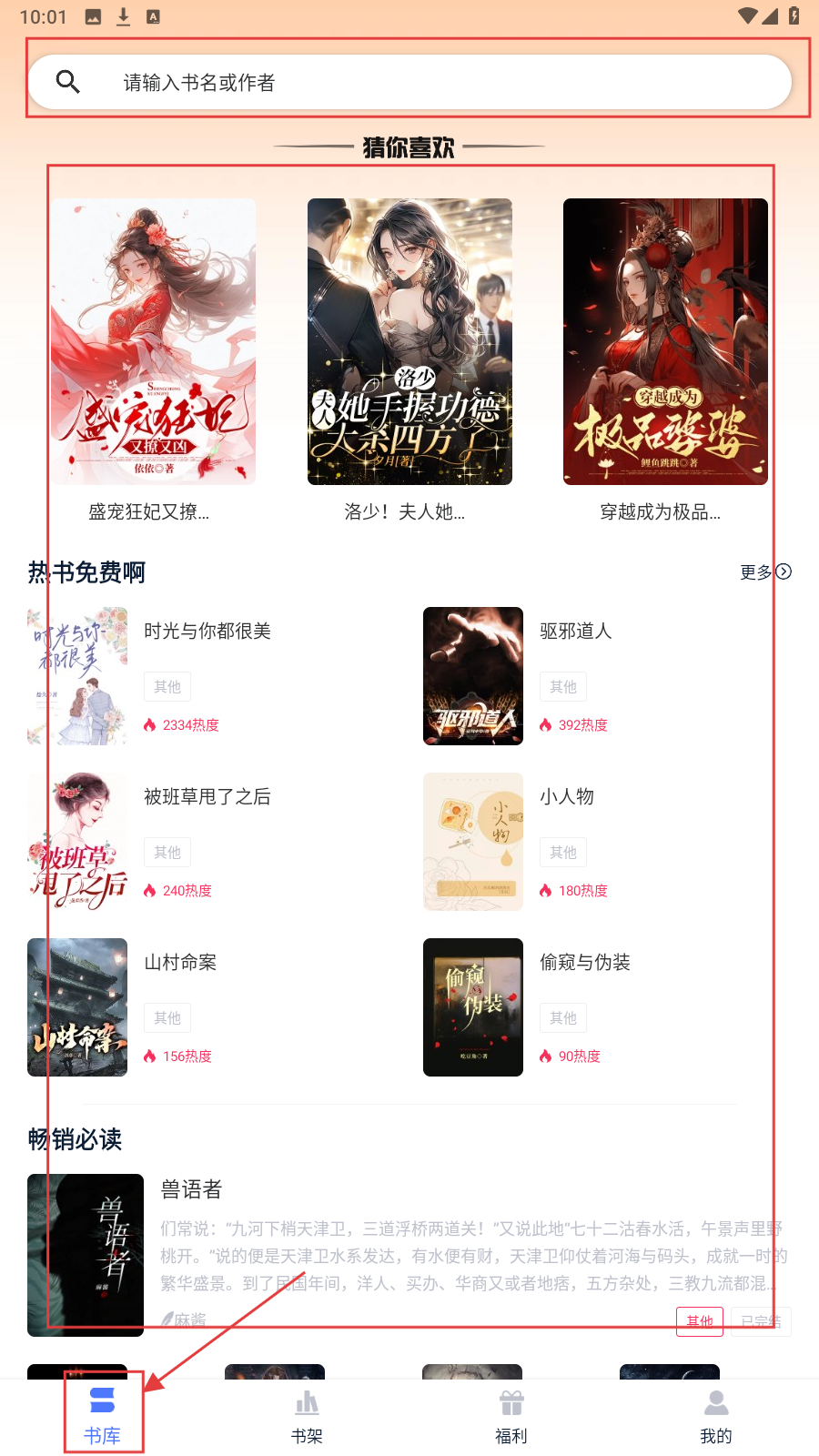View 更多 in 热书免费啊
819x1456 pixels.
pyautogui.click(x=764, y=571)
